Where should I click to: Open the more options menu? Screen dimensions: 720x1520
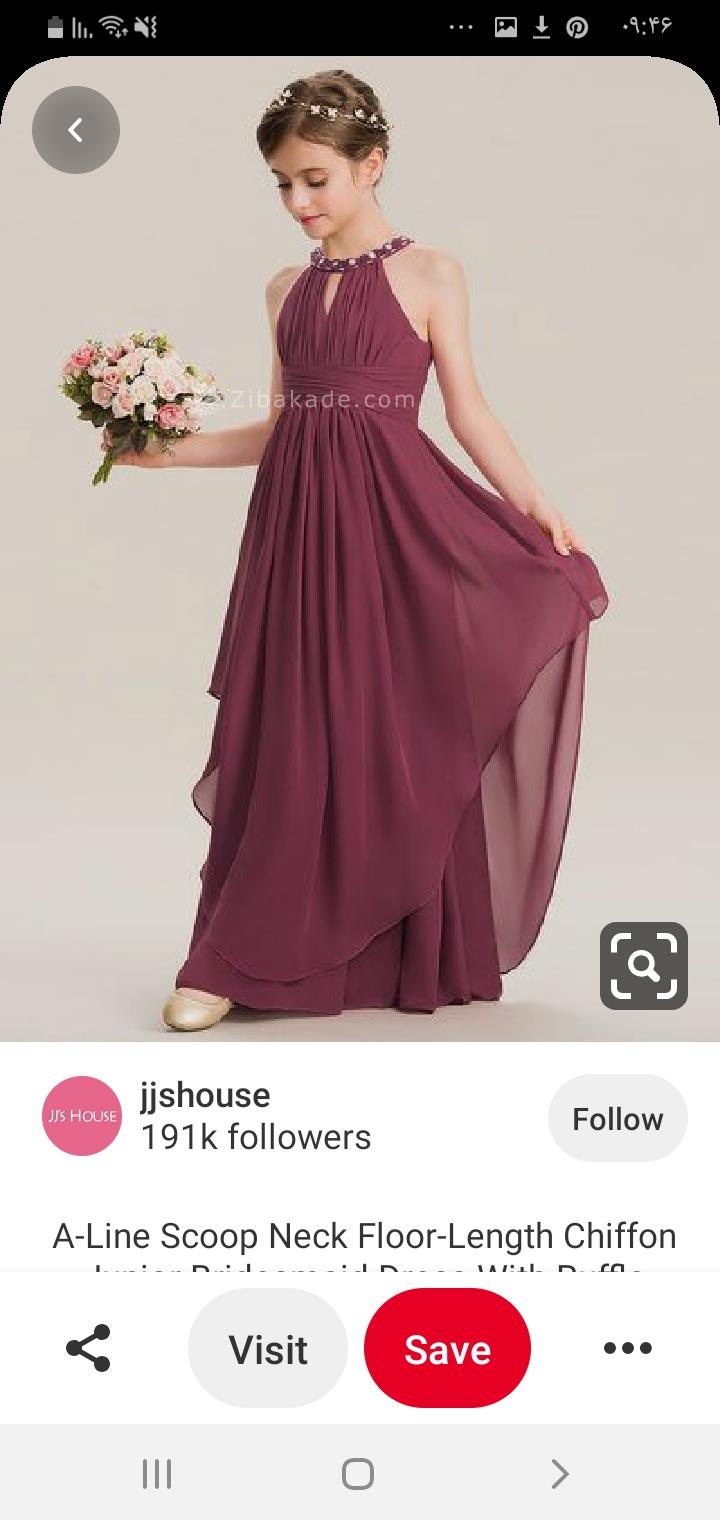pos(628,1348)
